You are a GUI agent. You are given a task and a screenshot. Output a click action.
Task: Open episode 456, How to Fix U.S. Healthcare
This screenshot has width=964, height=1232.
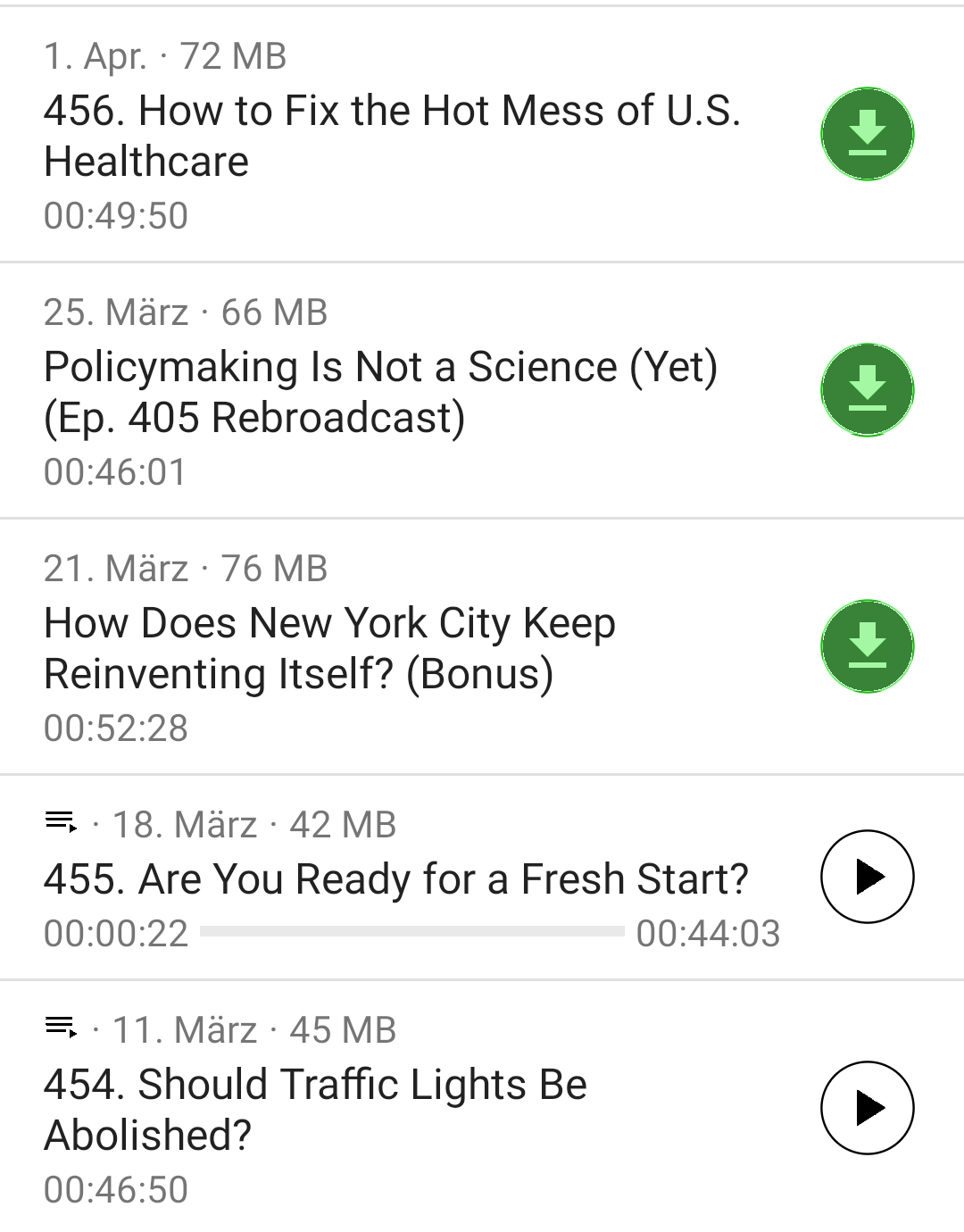[x=393, y=135]
